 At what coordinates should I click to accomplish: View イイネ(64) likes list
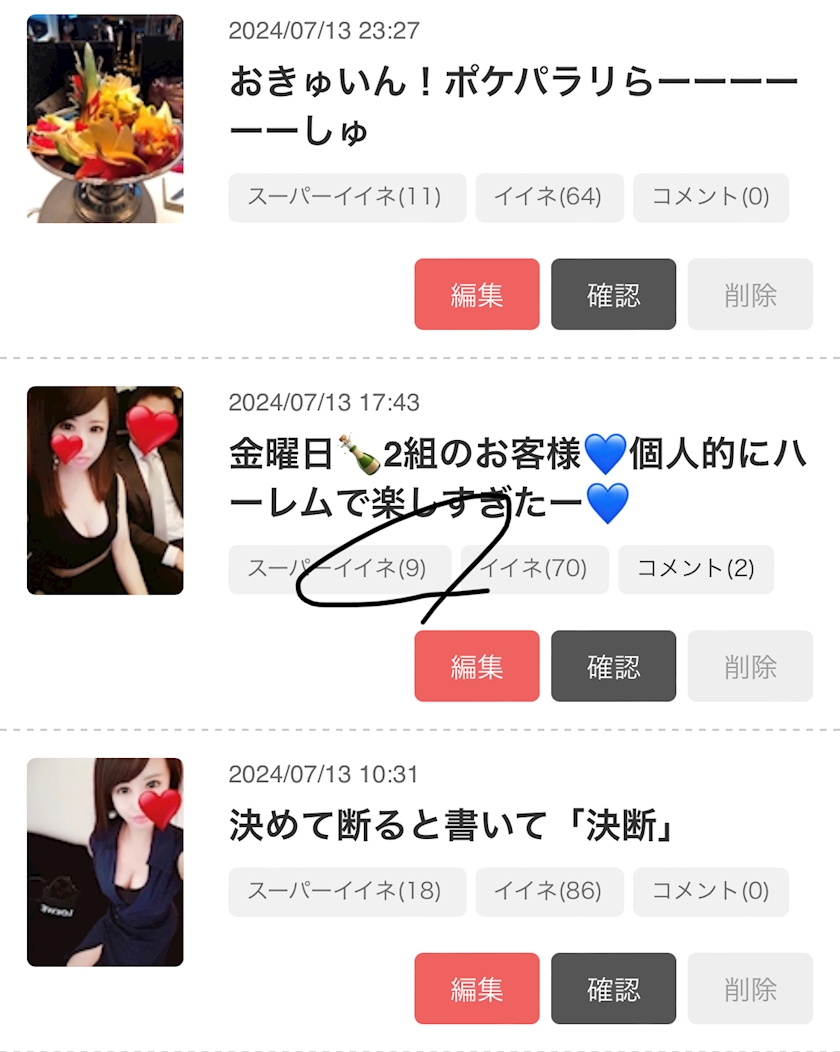549,197
